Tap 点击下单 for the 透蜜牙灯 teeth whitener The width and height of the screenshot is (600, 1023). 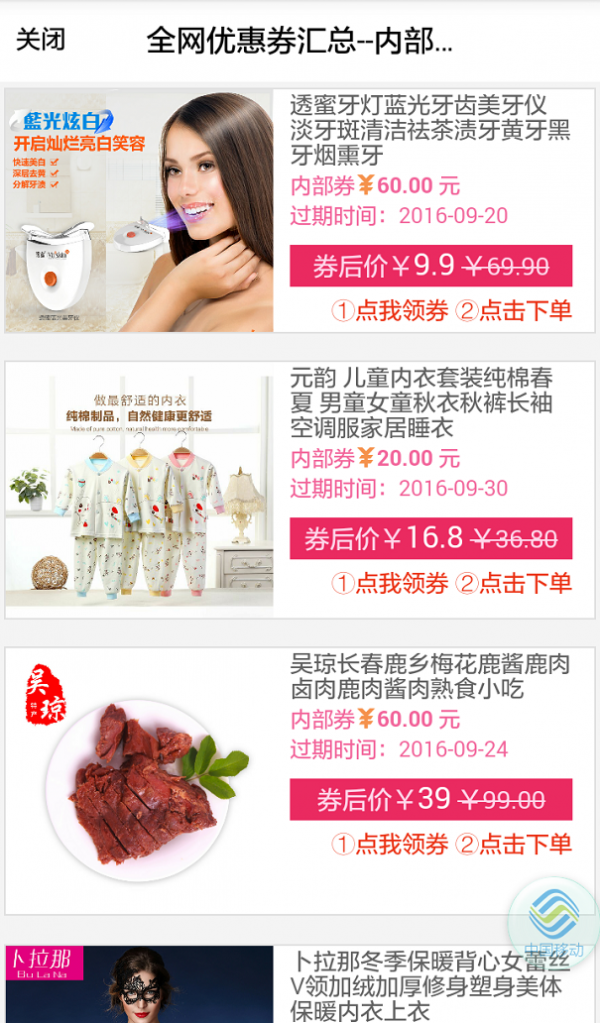(514, 310)
